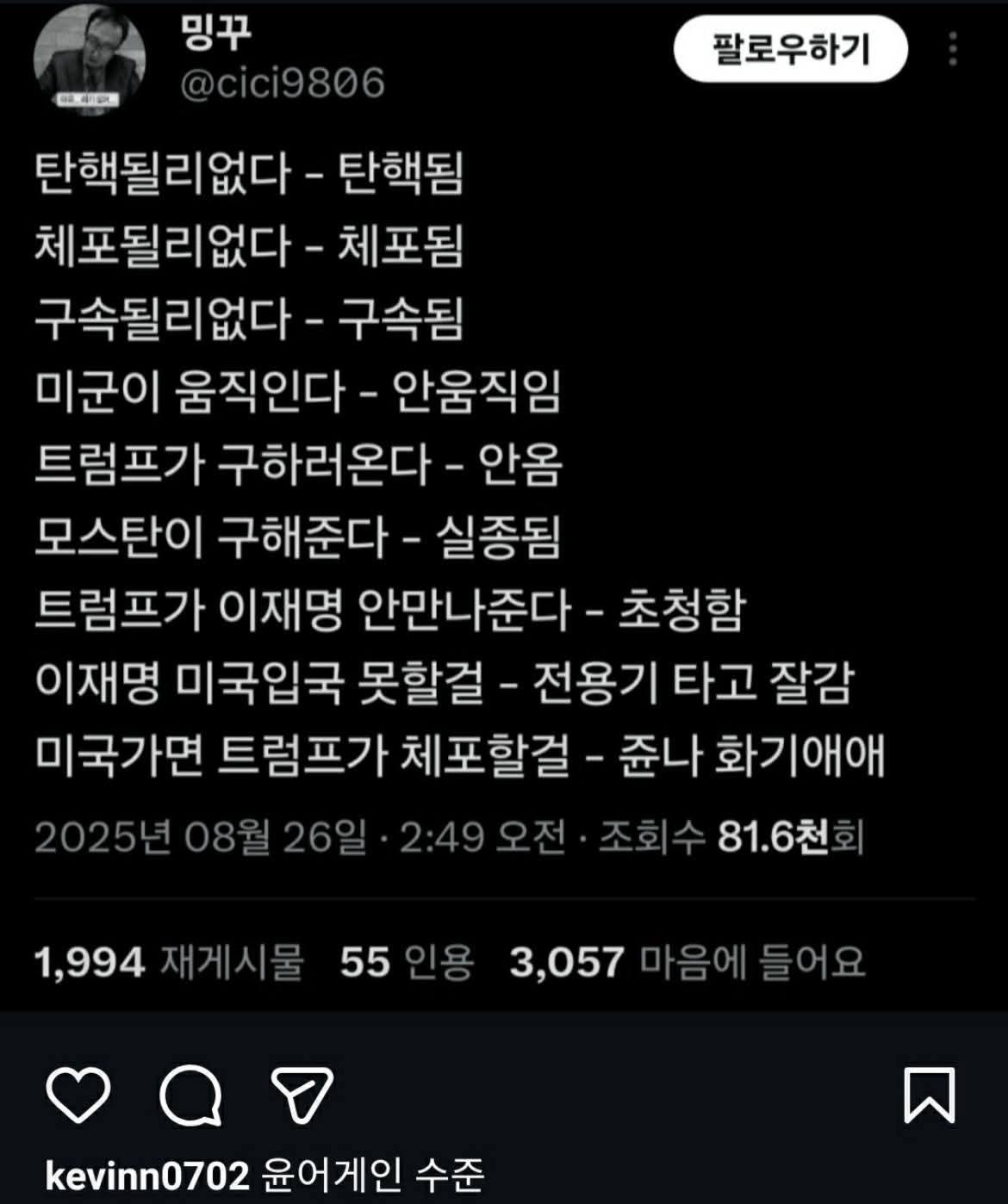Like this post with the heart icon

click(x=78, y=1095)
